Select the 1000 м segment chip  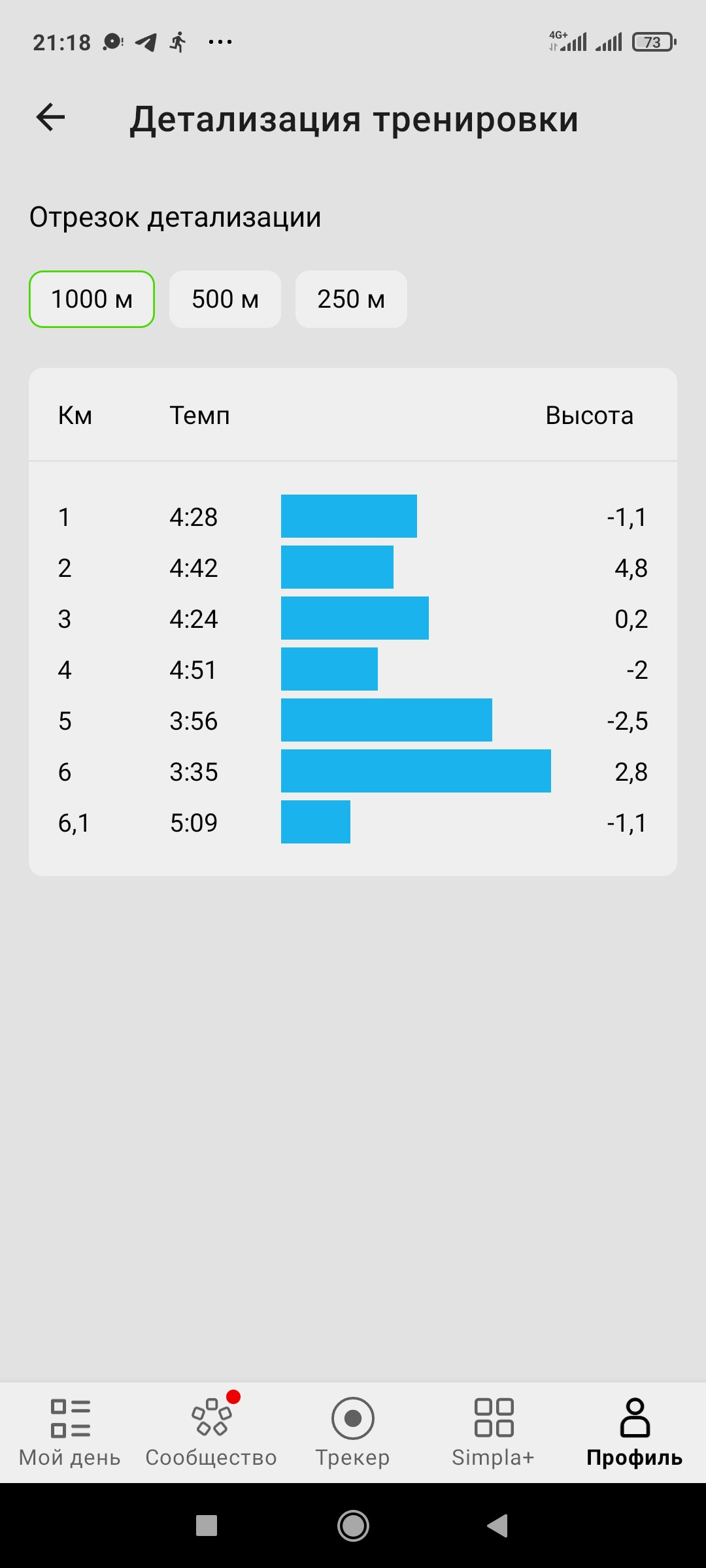tap(92, 299)
